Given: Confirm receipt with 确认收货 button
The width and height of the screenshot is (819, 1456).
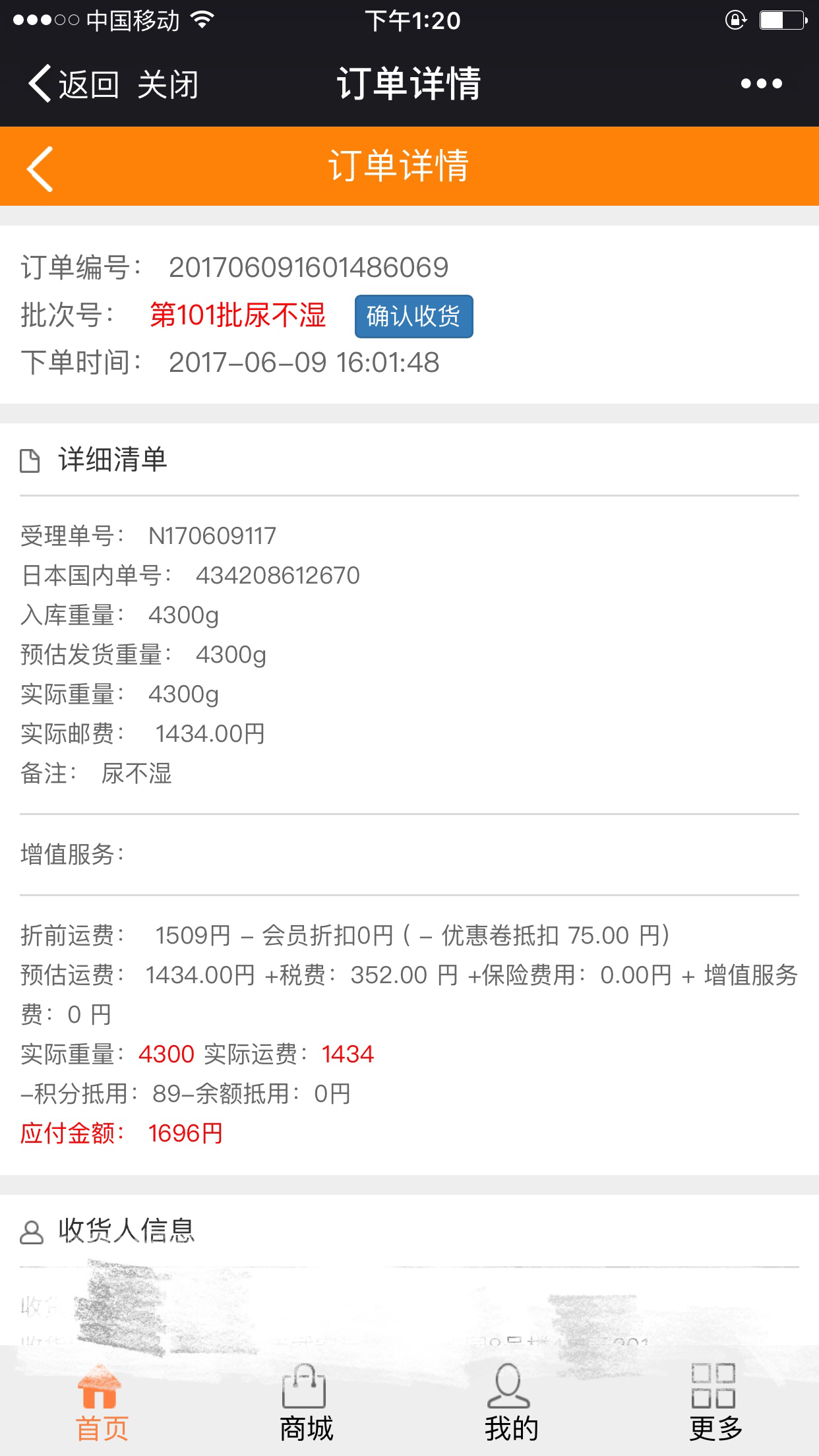Looking at the screenshot, I should (413, 317).
